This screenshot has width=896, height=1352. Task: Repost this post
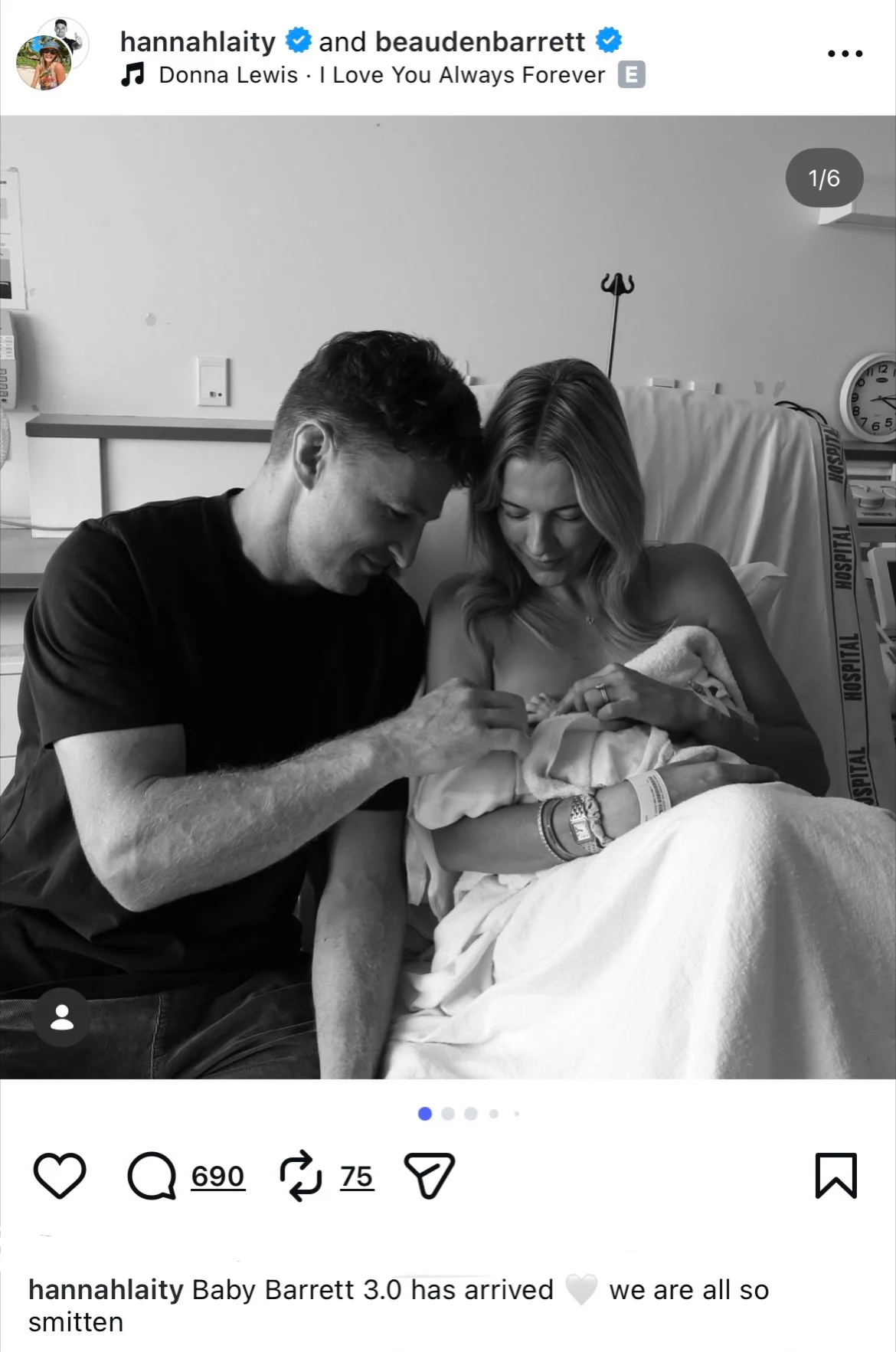300,1176
